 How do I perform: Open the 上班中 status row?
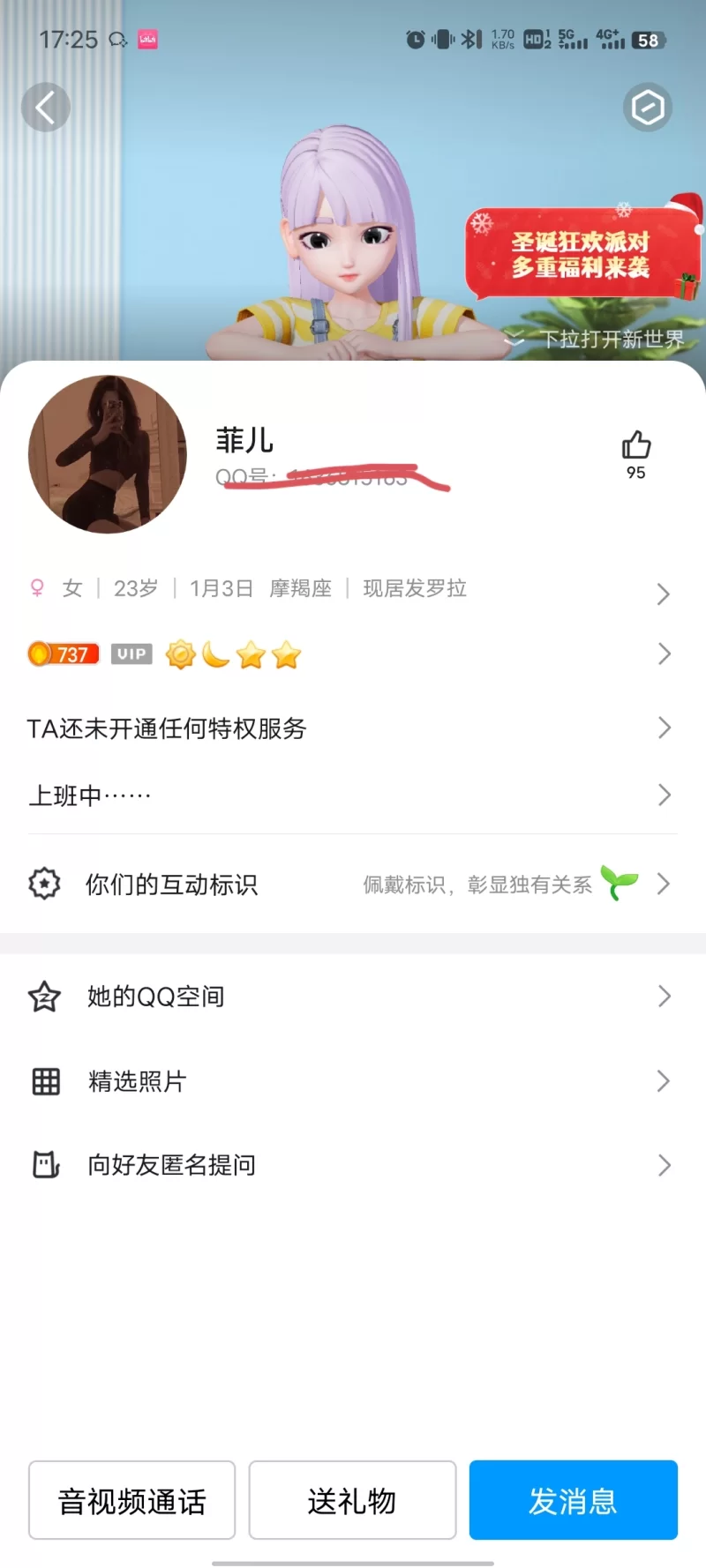[x=351, y=795]
